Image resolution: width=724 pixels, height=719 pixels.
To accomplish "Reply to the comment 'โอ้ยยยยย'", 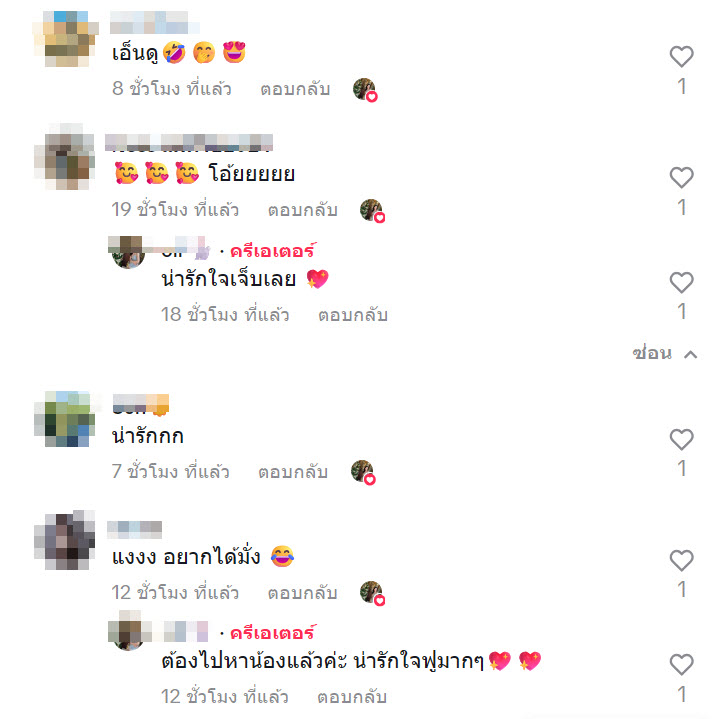I will point(303,210).
